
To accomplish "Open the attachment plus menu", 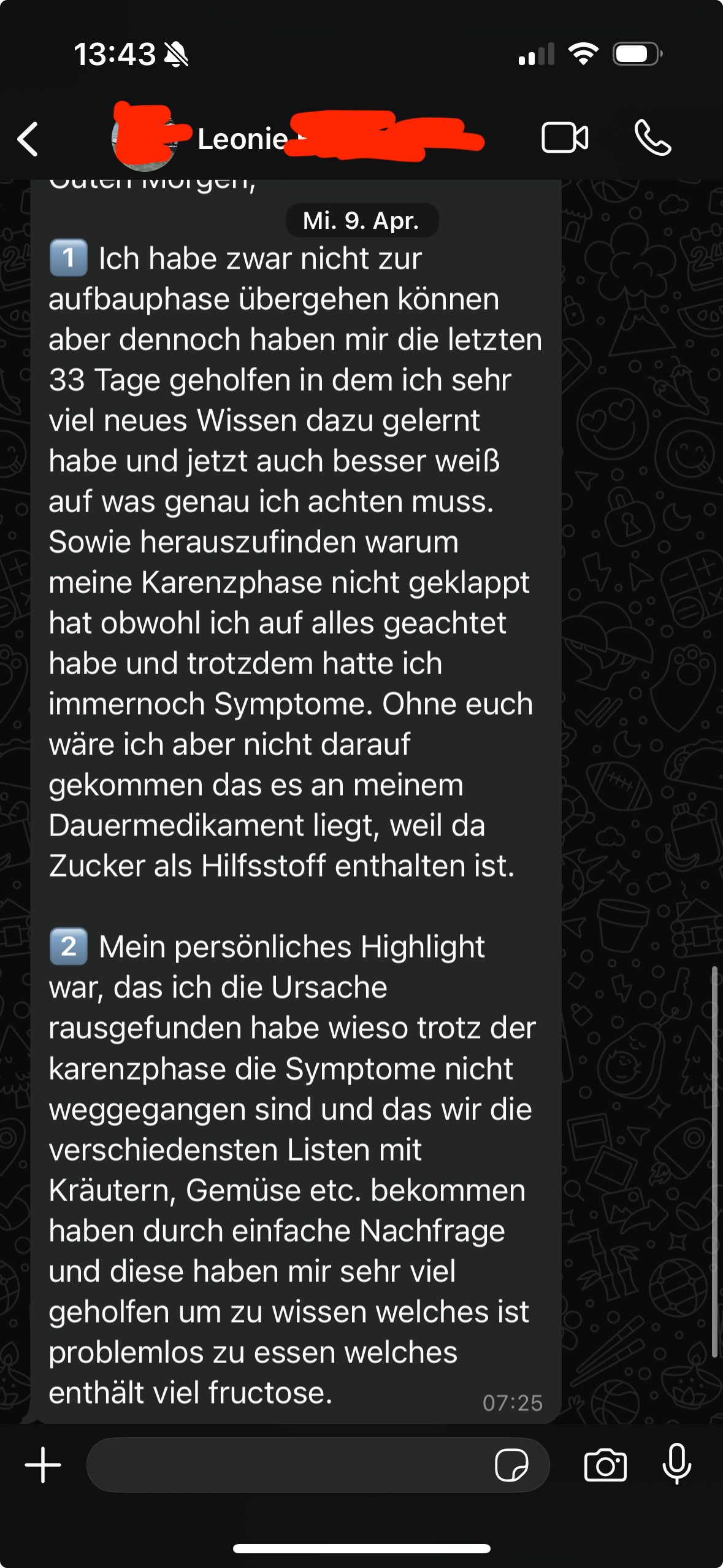I will [x=43, y=1465].
